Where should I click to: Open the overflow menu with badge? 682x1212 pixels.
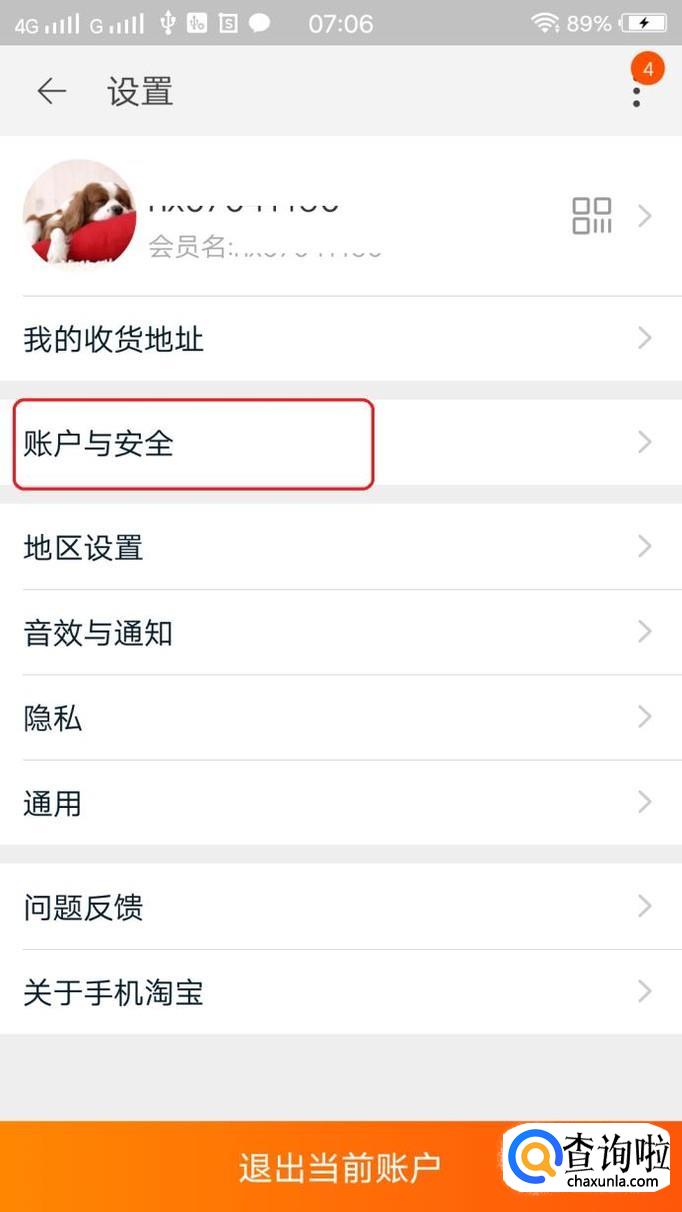click(637, 92)
